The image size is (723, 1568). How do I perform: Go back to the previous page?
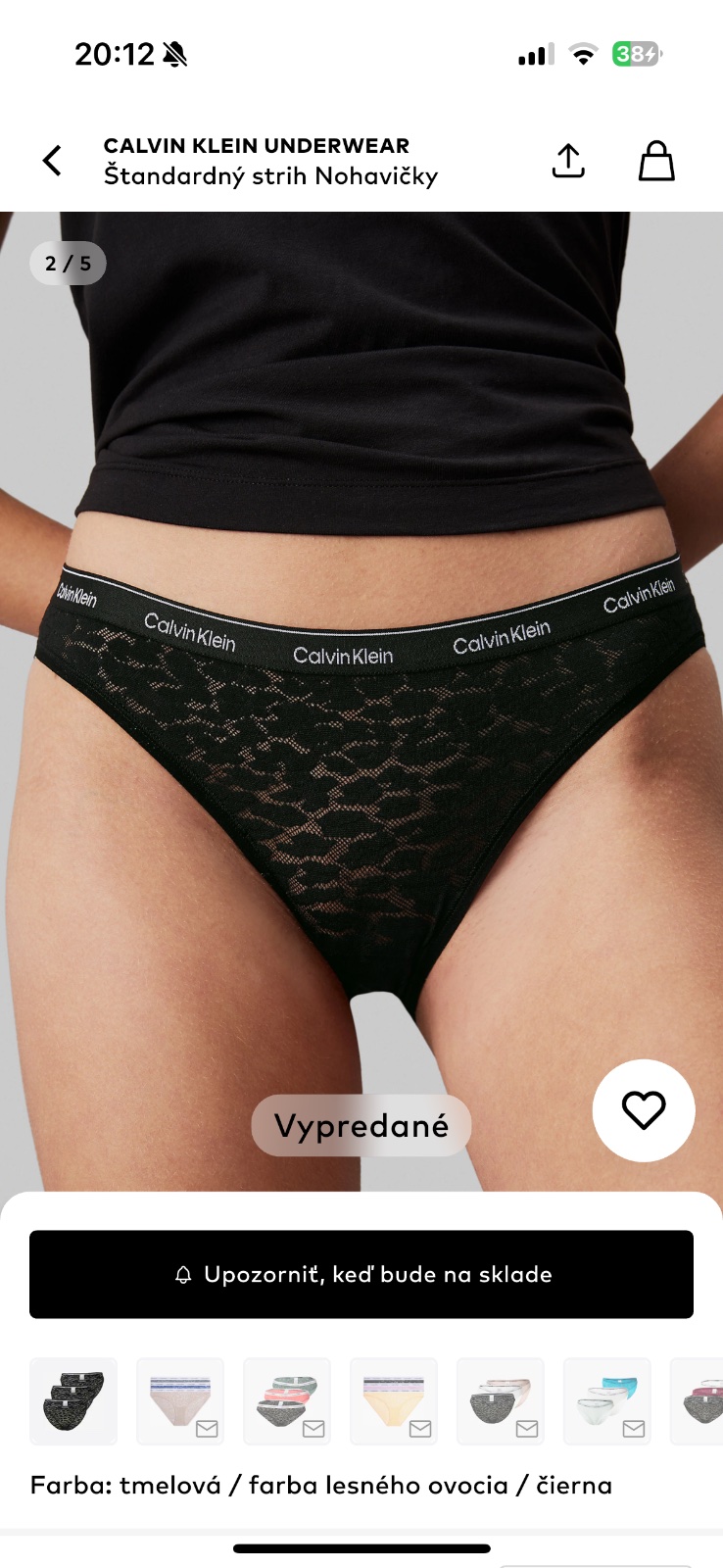click(53, 161)
